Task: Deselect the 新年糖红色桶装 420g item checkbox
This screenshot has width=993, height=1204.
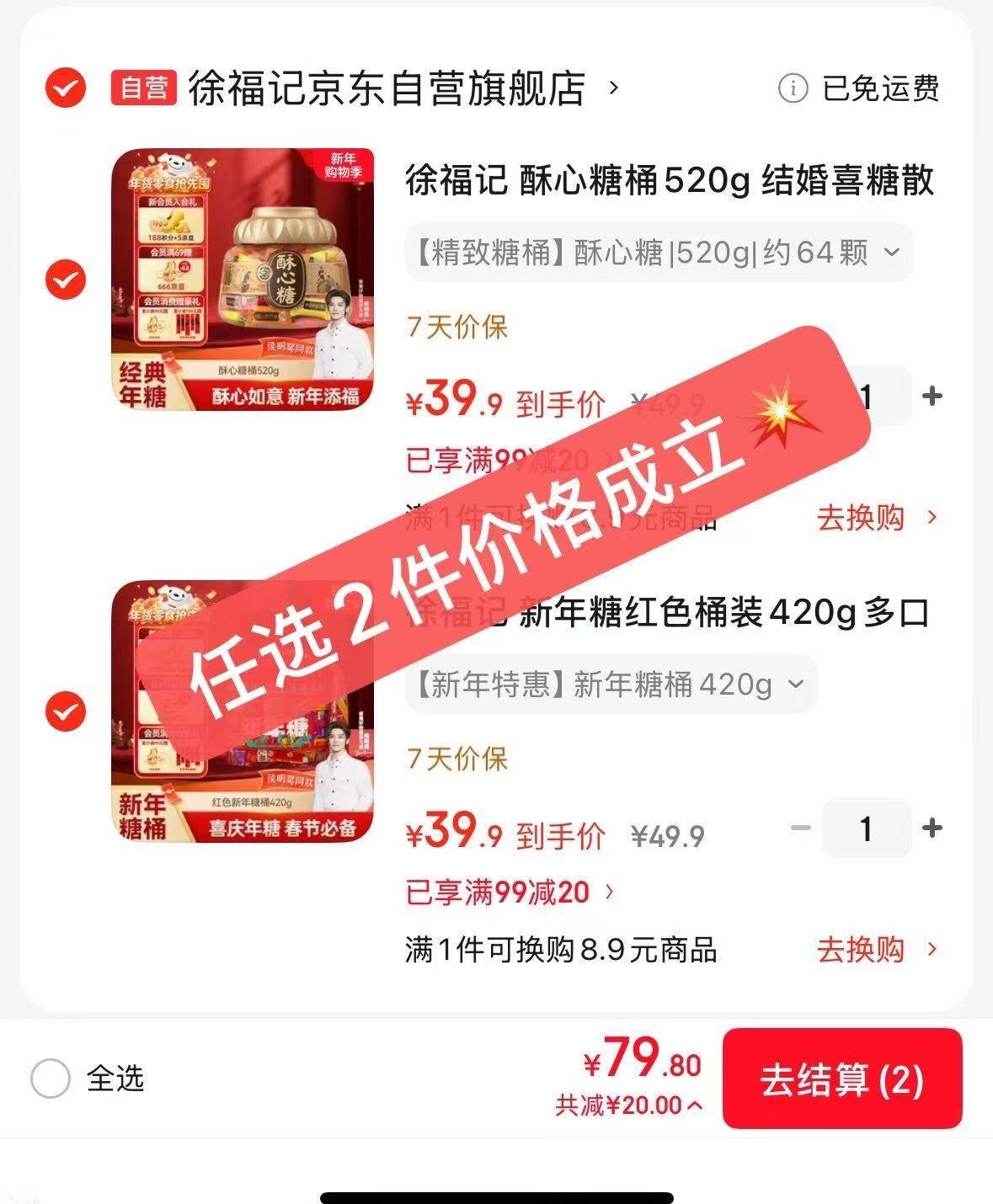Action: (66, 711)
